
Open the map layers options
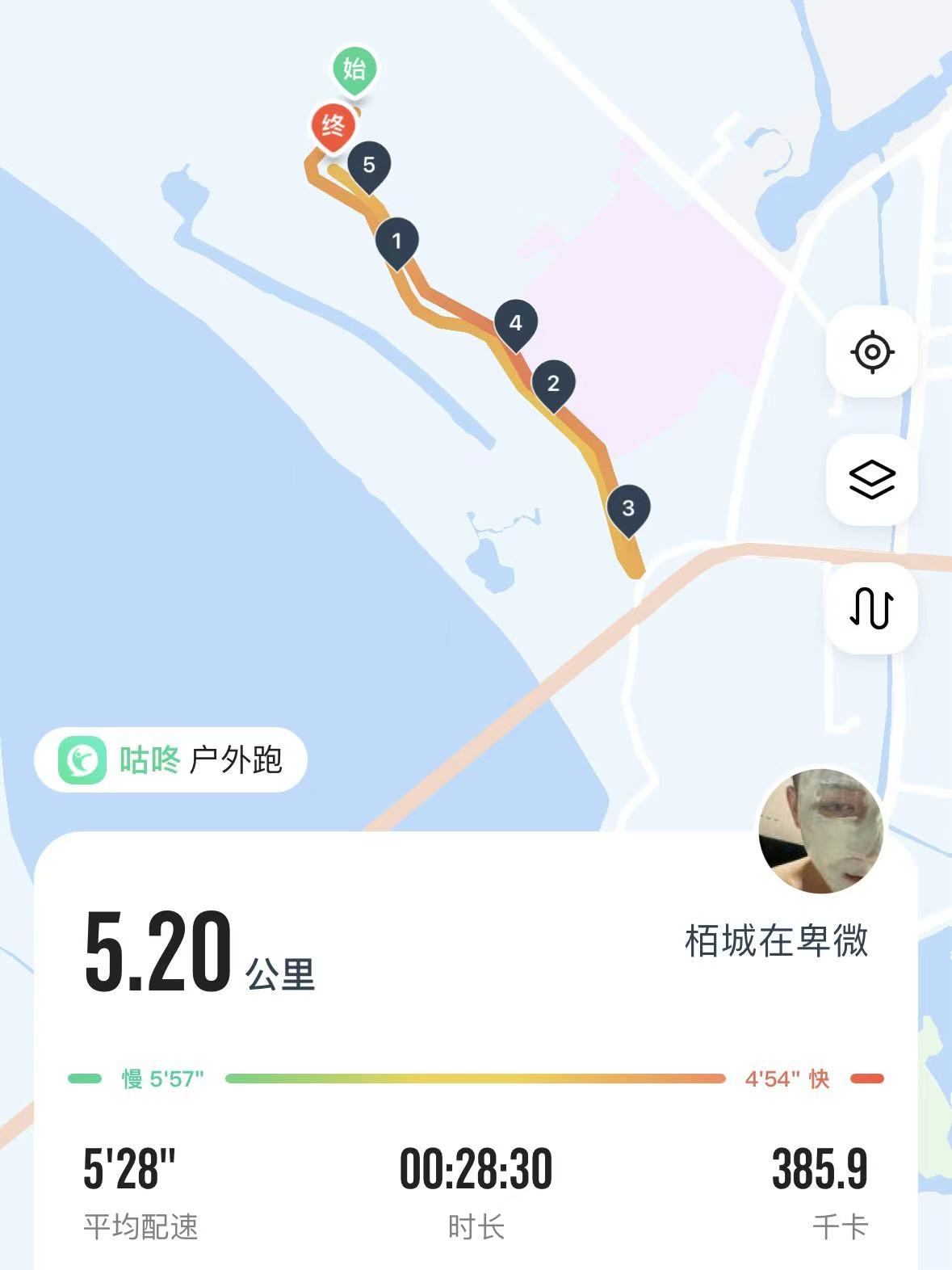tap(872, 480)
